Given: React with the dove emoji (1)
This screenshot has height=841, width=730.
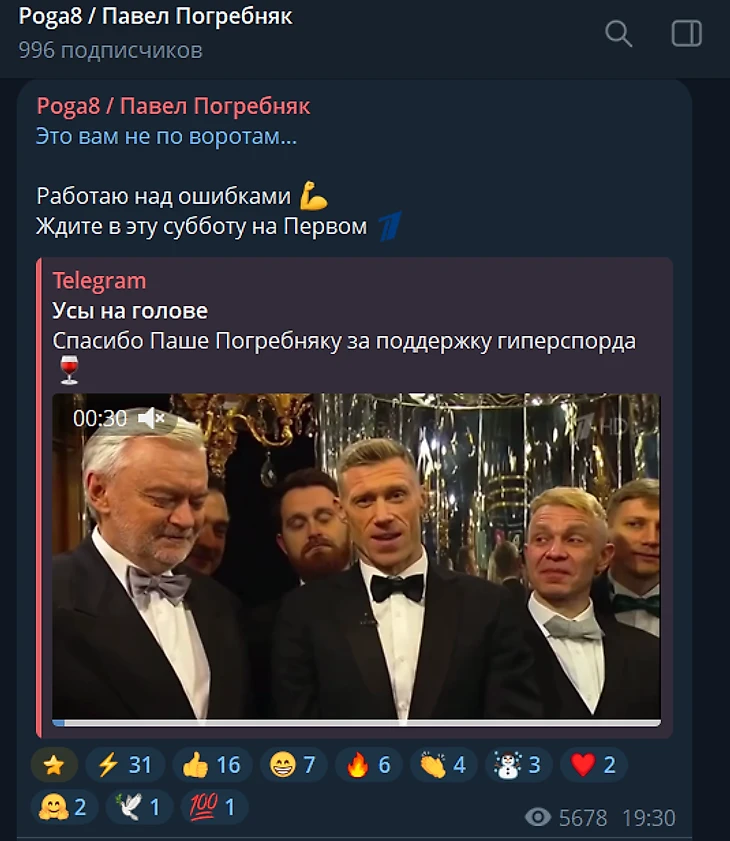Looking at the screenshot, I should (139, 806).
